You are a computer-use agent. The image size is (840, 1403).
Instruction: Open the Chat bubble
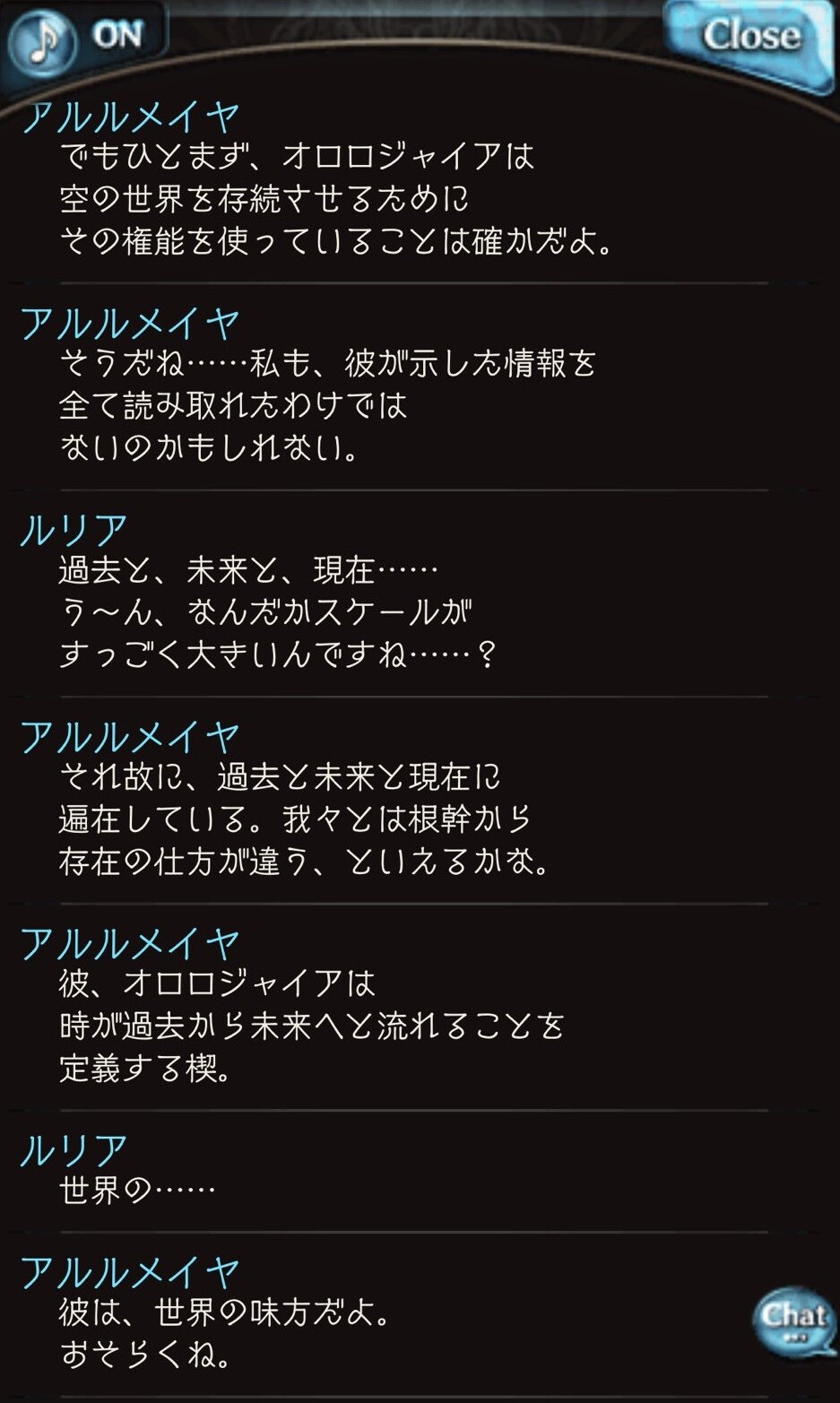pyautogui.click(x=792, y=1324)
